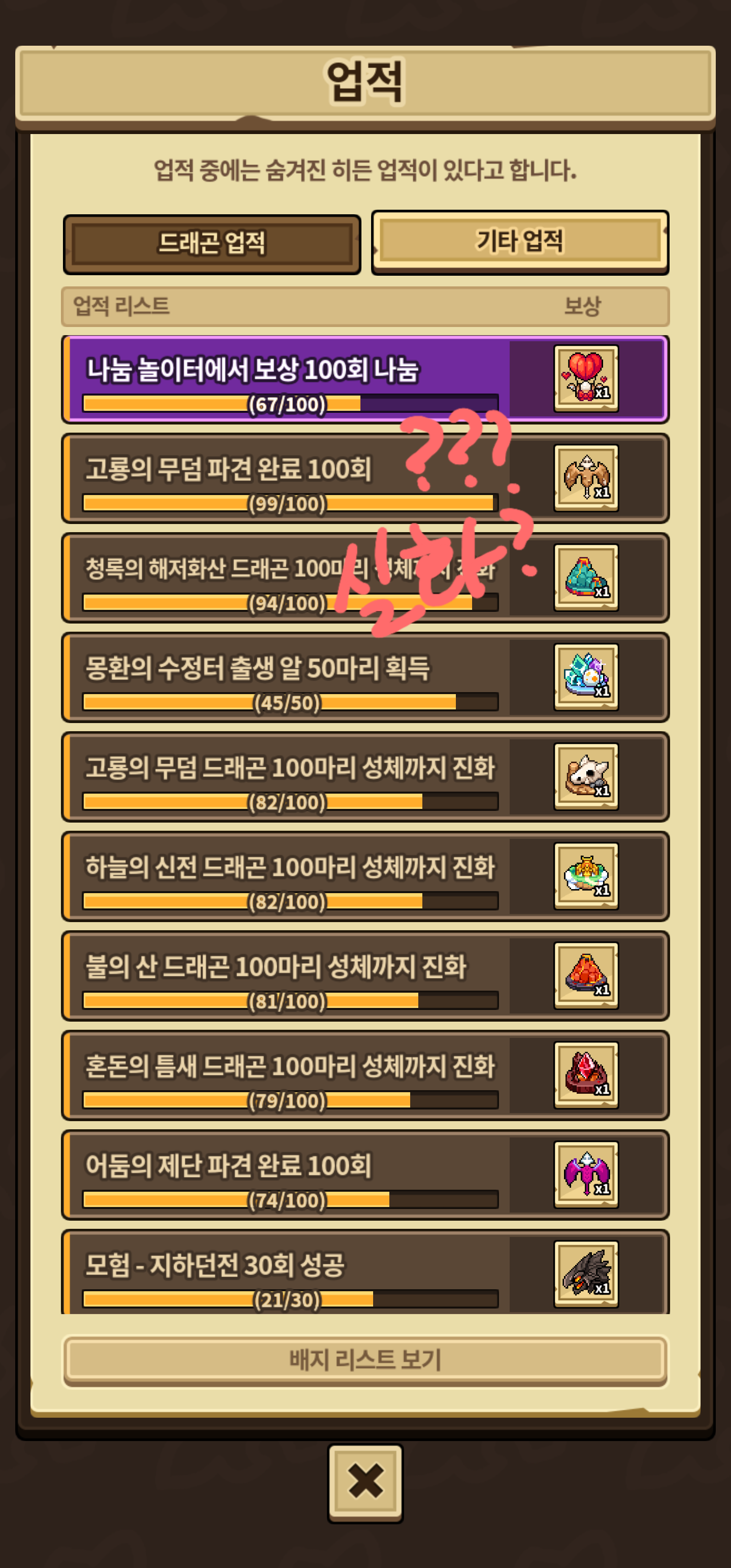
Task: View the reward badge for 하늘의 신전 드래곤
Action: coord(585,876)
